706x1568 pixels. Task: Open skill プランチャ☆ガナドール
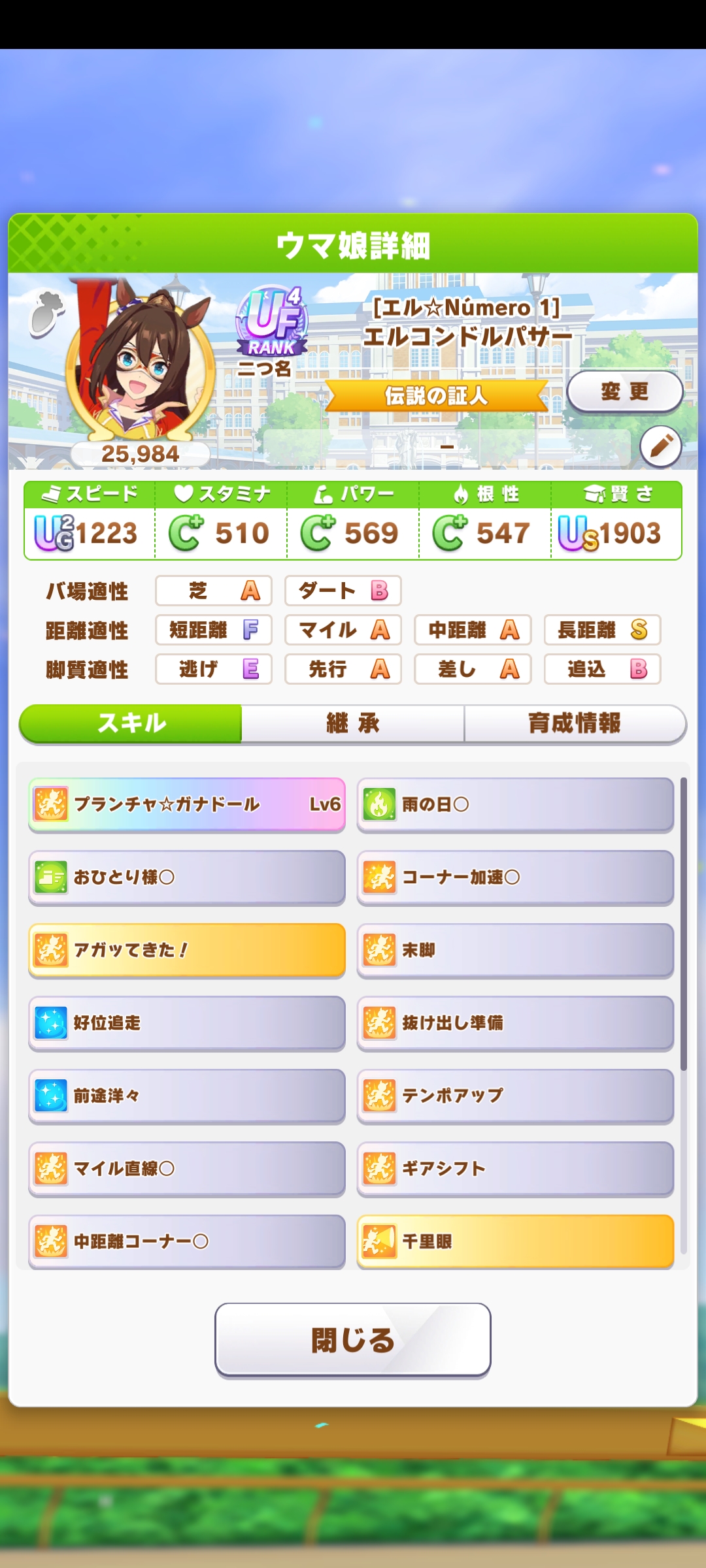point(187,804)
